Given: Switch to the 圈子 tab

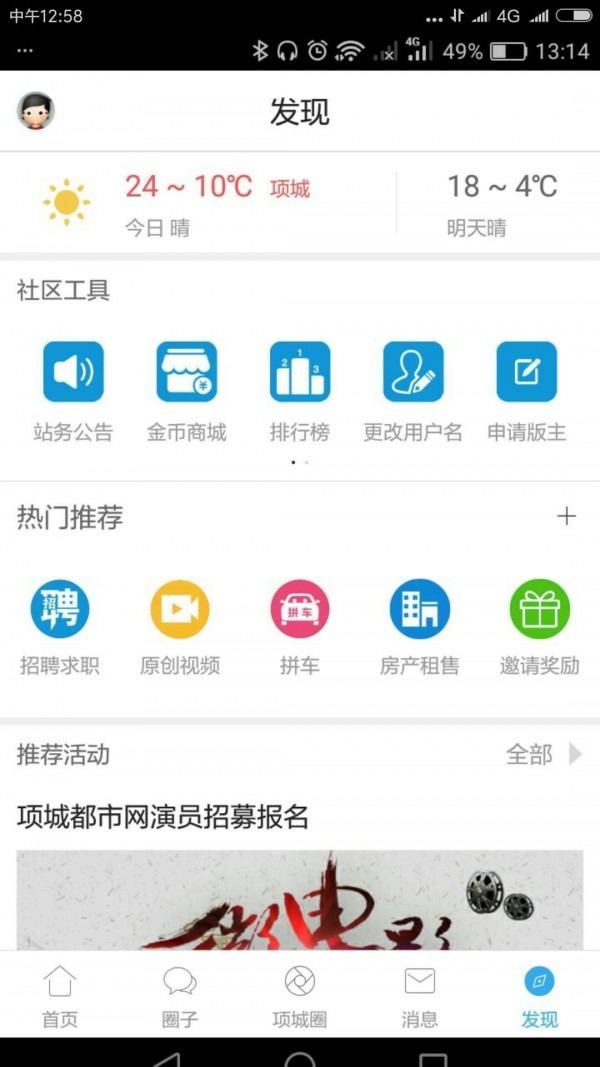Looking at the screenshot, I should (180, 995).
